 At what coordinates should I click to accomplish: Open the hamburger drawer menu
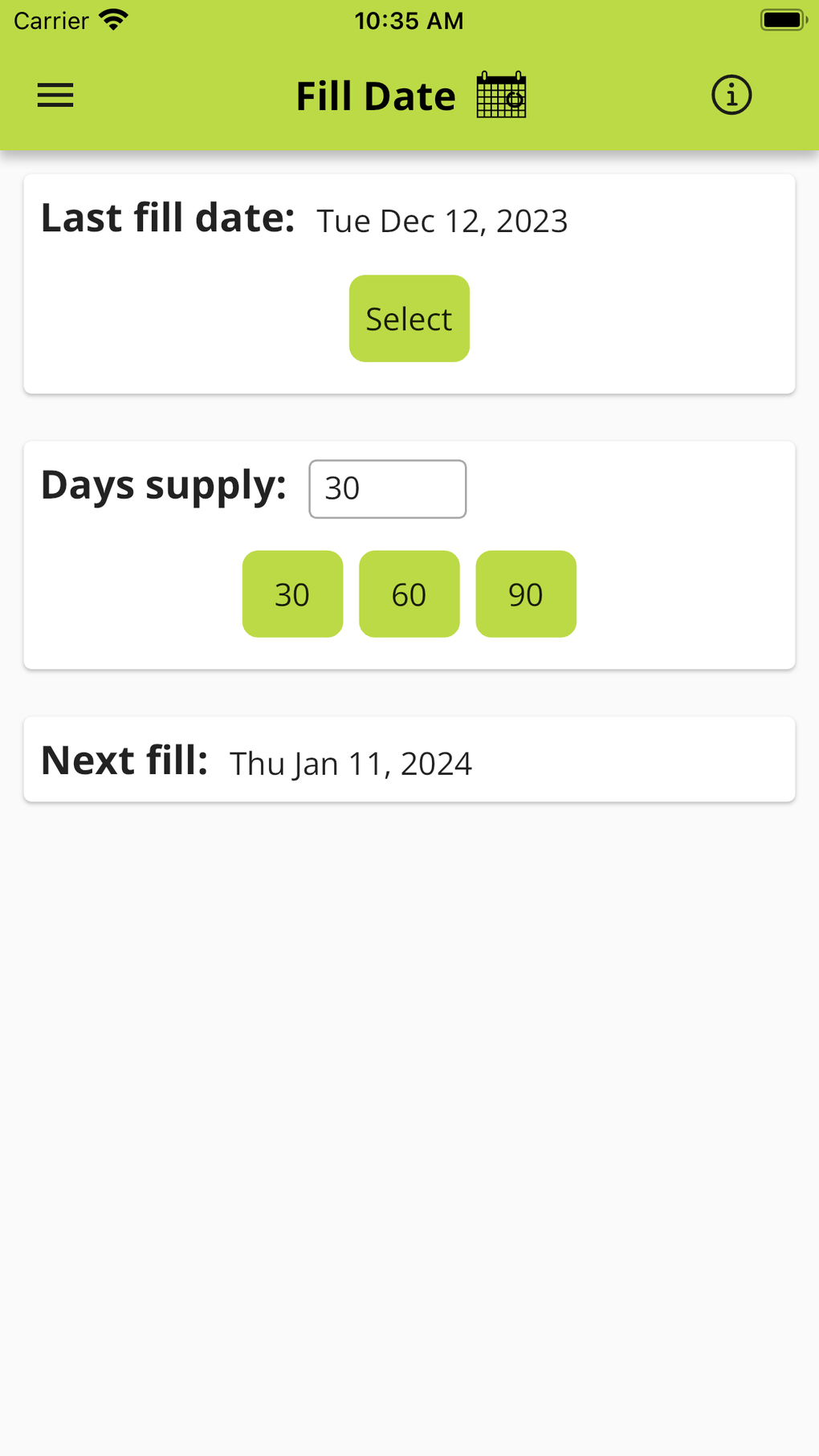click(55, 96)
